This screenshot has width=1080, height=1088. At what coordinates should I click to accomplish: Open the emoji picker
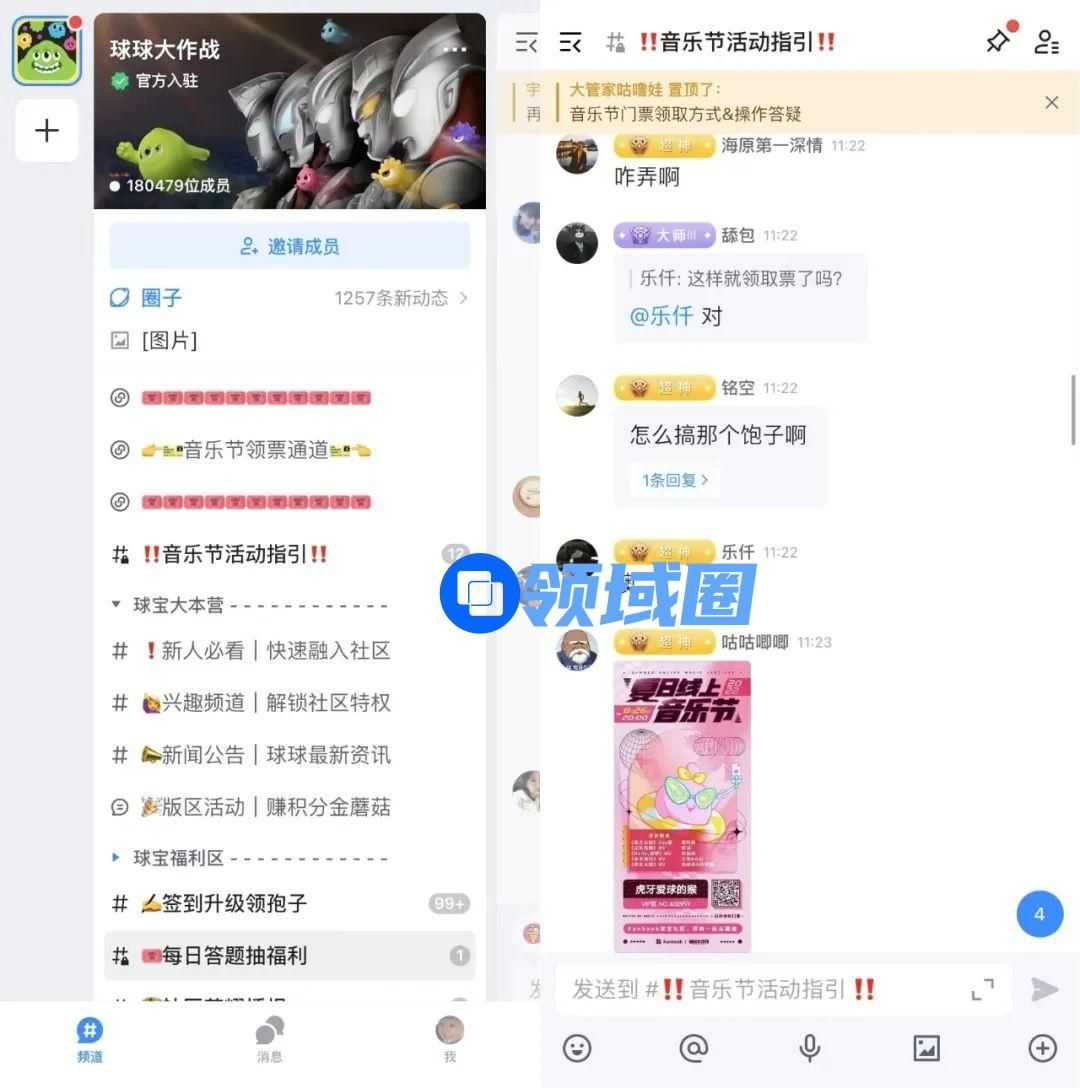click(x=577, y=1047)
